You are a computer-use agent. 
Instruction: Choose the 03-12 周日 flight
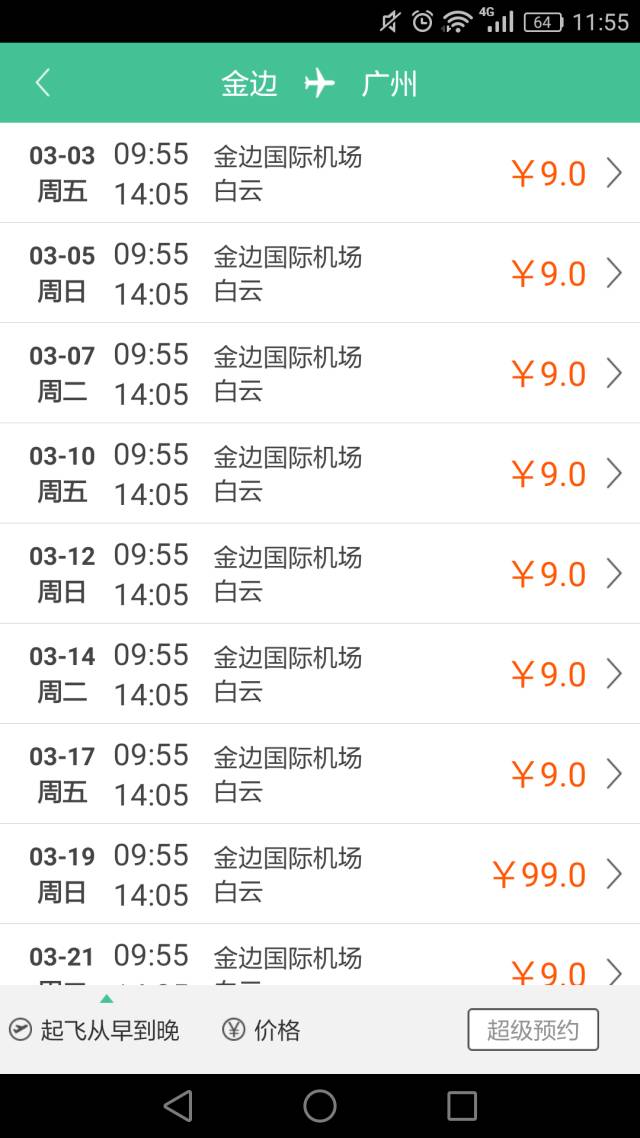click(320, 573)
